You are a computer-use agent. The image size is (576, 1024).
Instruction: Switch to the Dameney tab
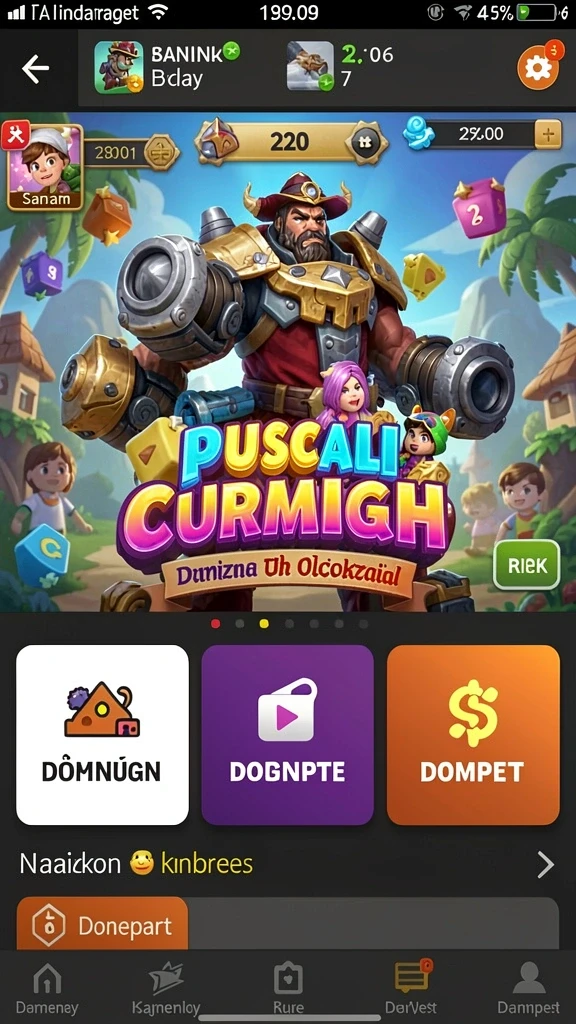[46, 987]
